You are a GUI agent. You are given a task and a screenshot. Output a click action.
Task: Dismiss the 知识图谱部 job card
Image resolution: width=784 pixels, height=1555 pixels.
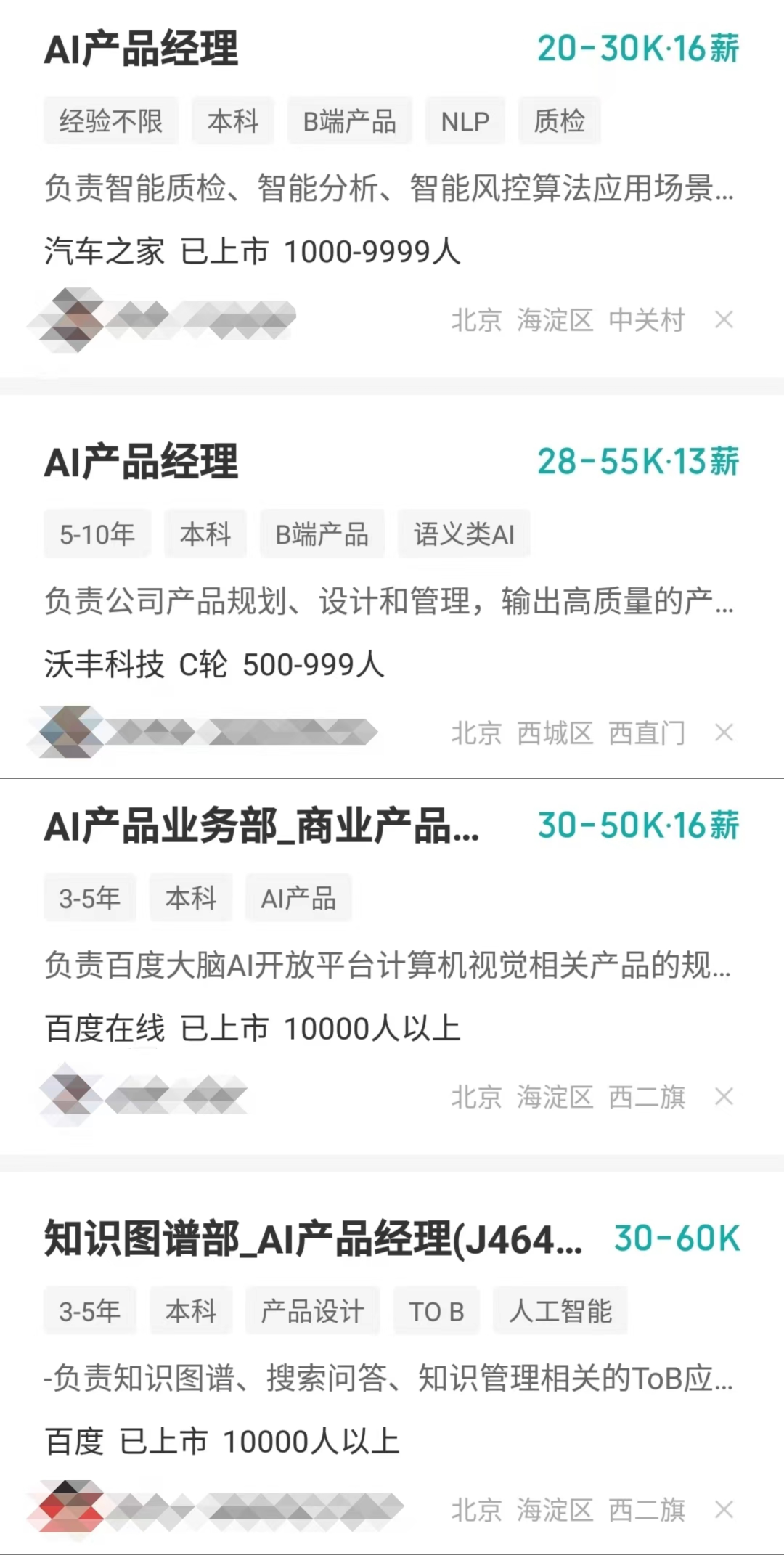click(x=724, y=1509)
